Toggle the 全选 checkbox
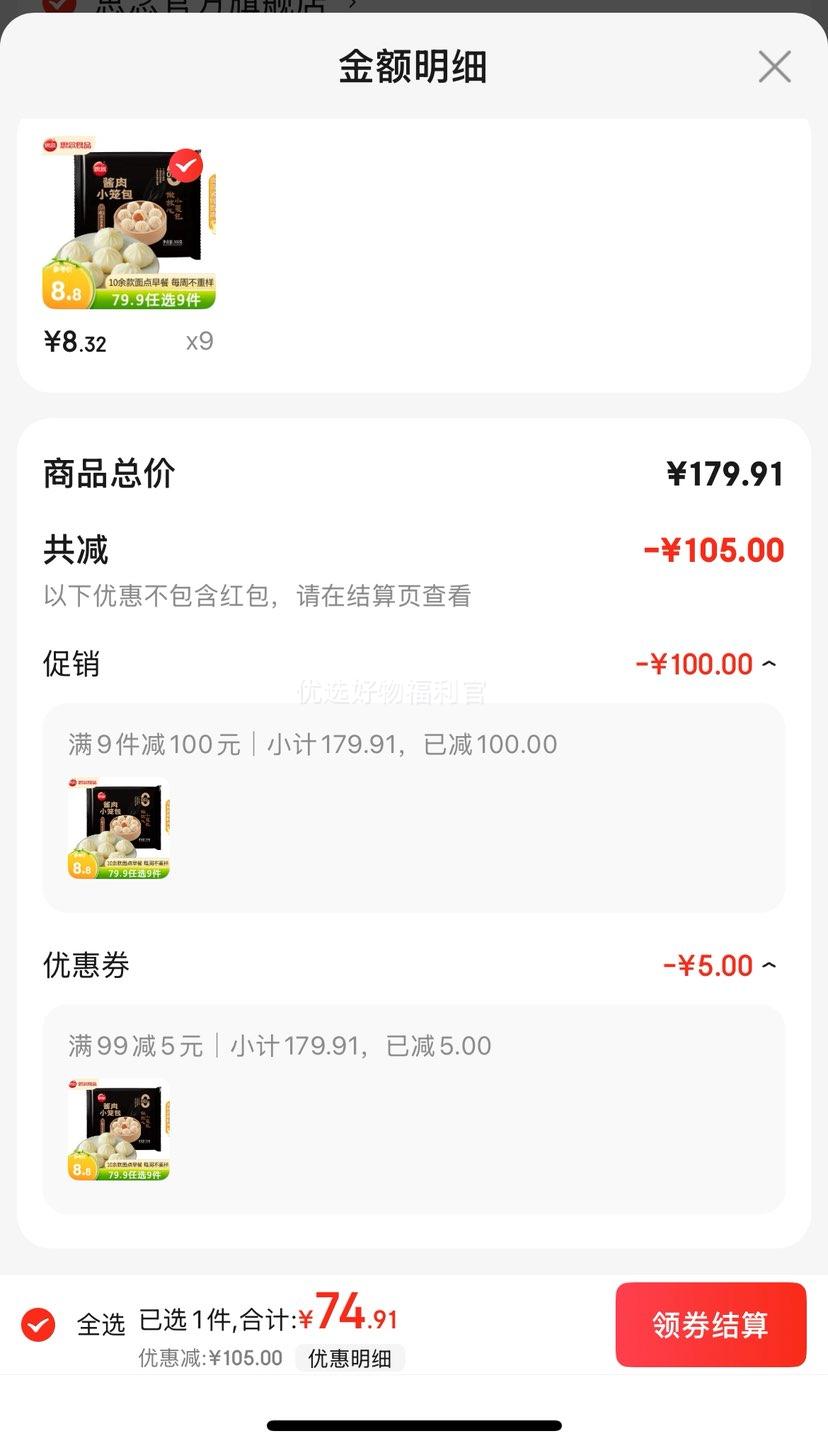828x1448 pixels. click(39, 1325)
